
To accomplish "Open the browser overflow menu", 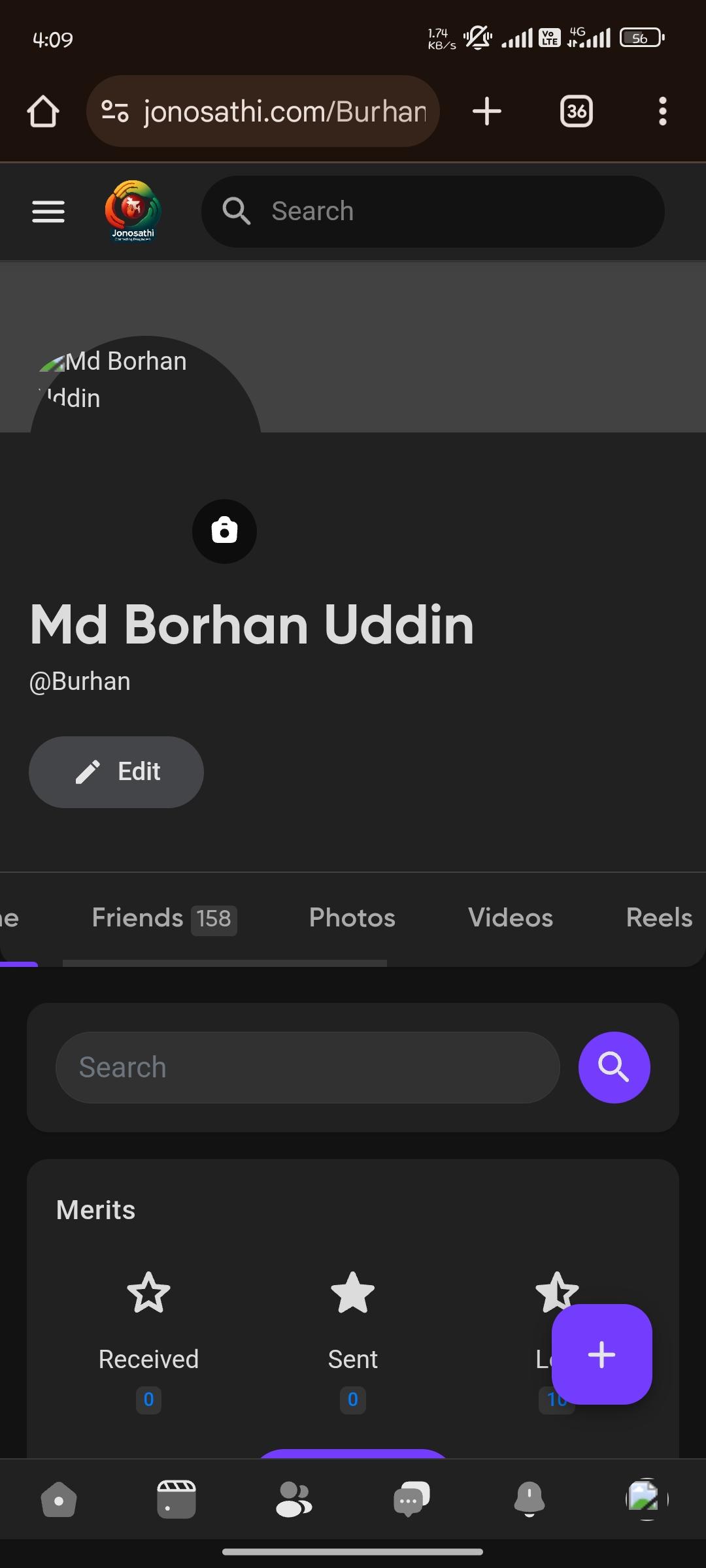I will tap(662, 111).
